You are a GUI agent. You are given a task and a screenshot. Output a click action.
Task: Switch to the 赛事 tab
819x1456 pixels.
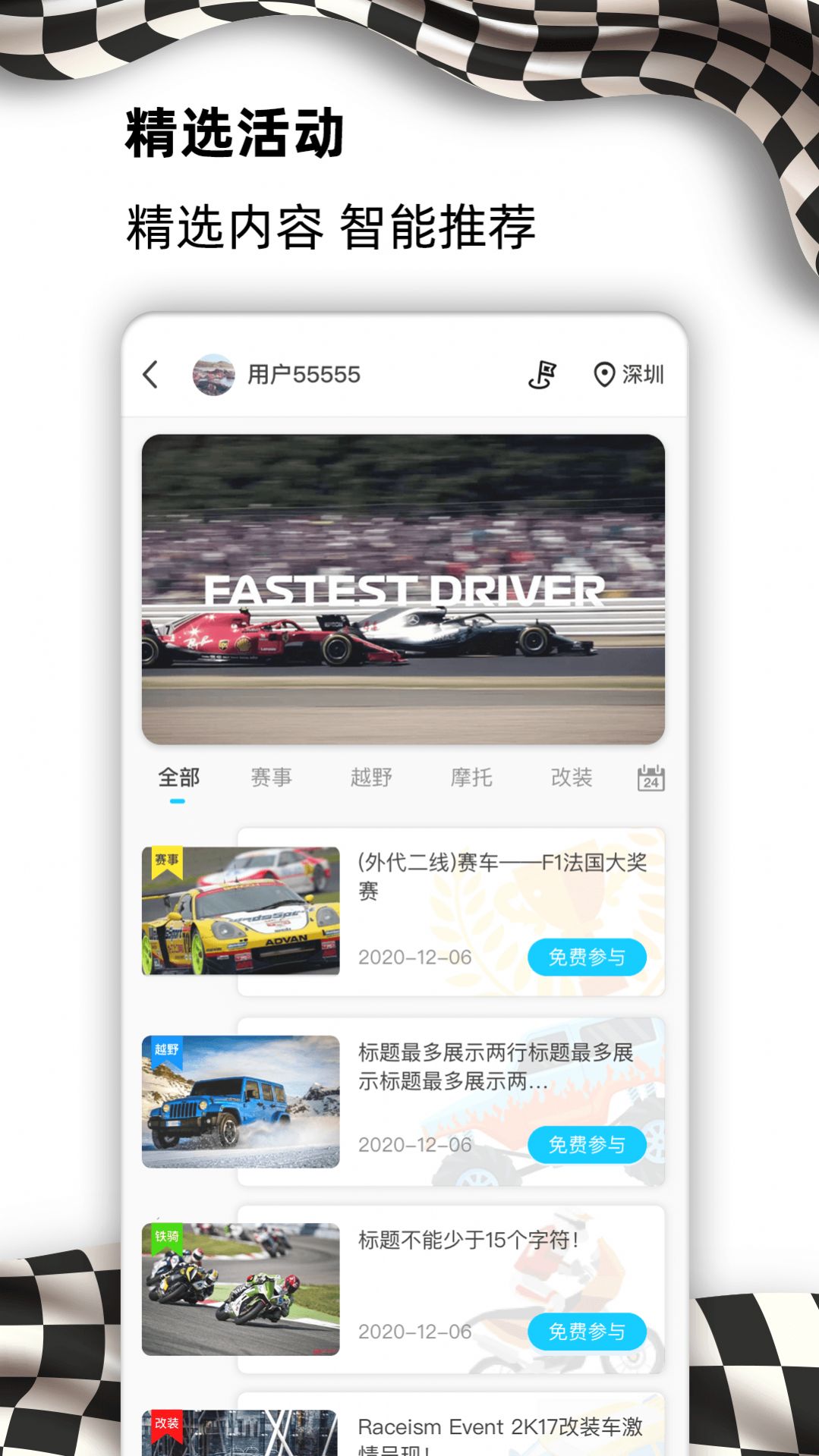[x=270, y=776]
